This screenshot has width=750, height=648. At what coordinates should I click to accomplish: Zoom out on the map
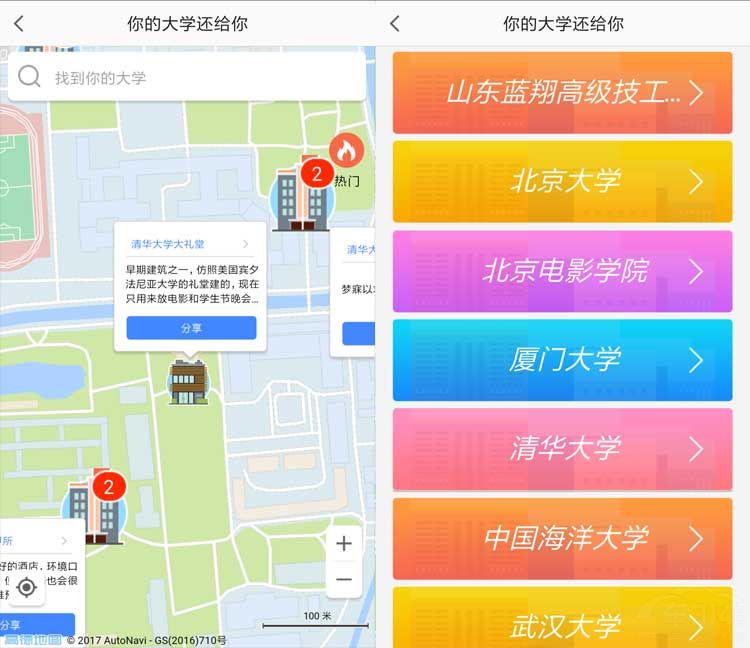(344, 580)
